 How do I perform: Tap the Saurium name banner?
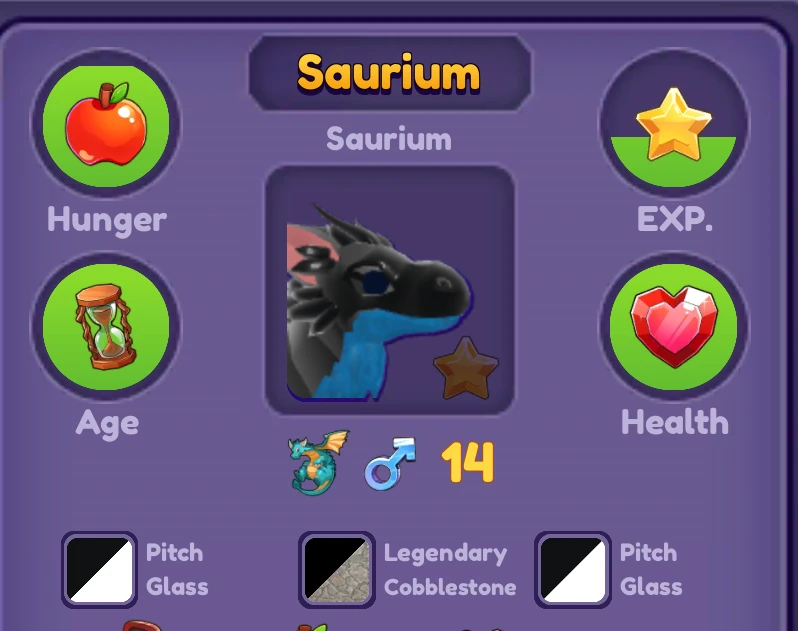[x=389, y=73]
